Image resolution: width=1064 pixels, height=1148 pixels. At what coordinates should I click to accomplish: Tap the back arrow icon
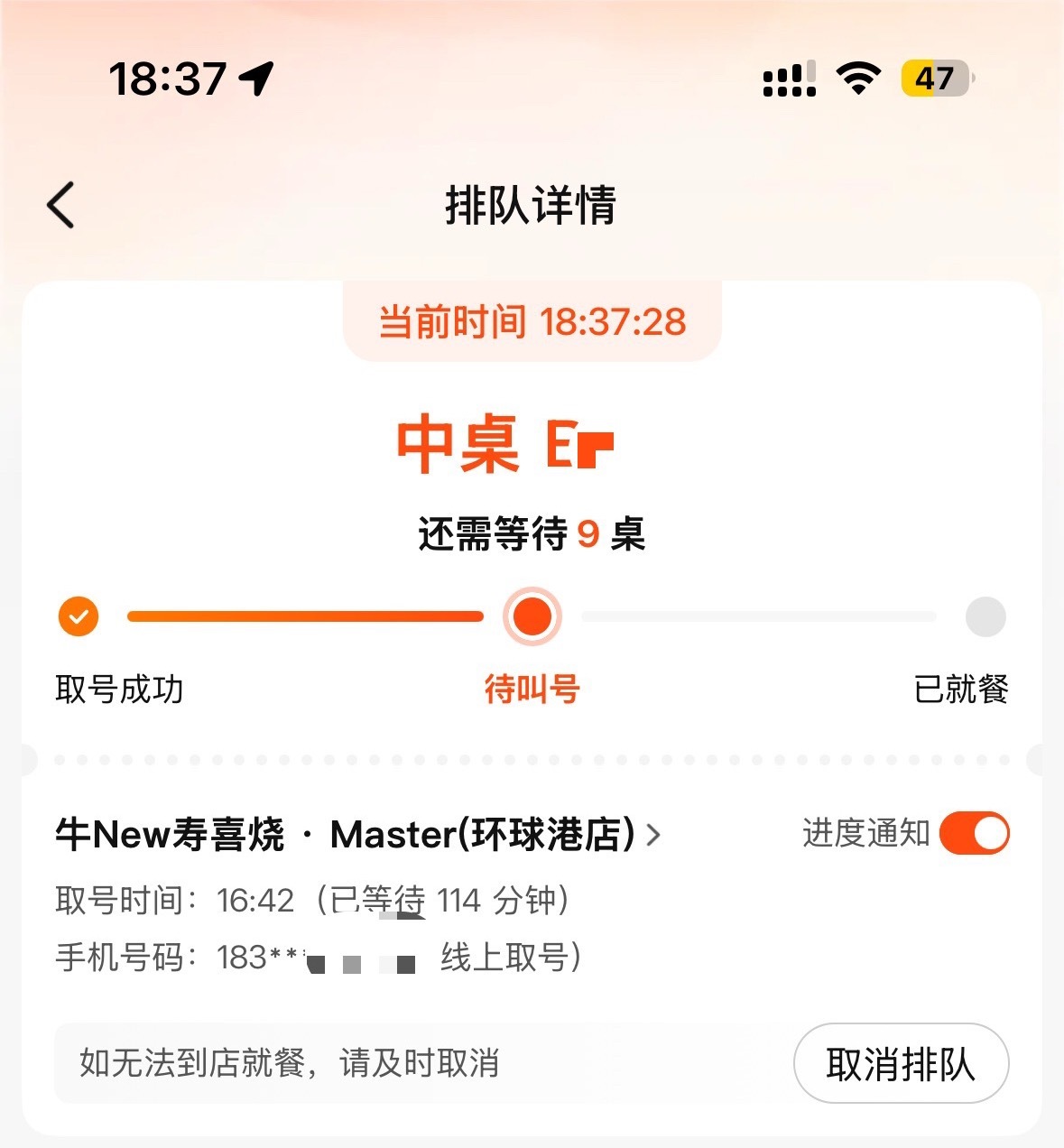(60, 205)
